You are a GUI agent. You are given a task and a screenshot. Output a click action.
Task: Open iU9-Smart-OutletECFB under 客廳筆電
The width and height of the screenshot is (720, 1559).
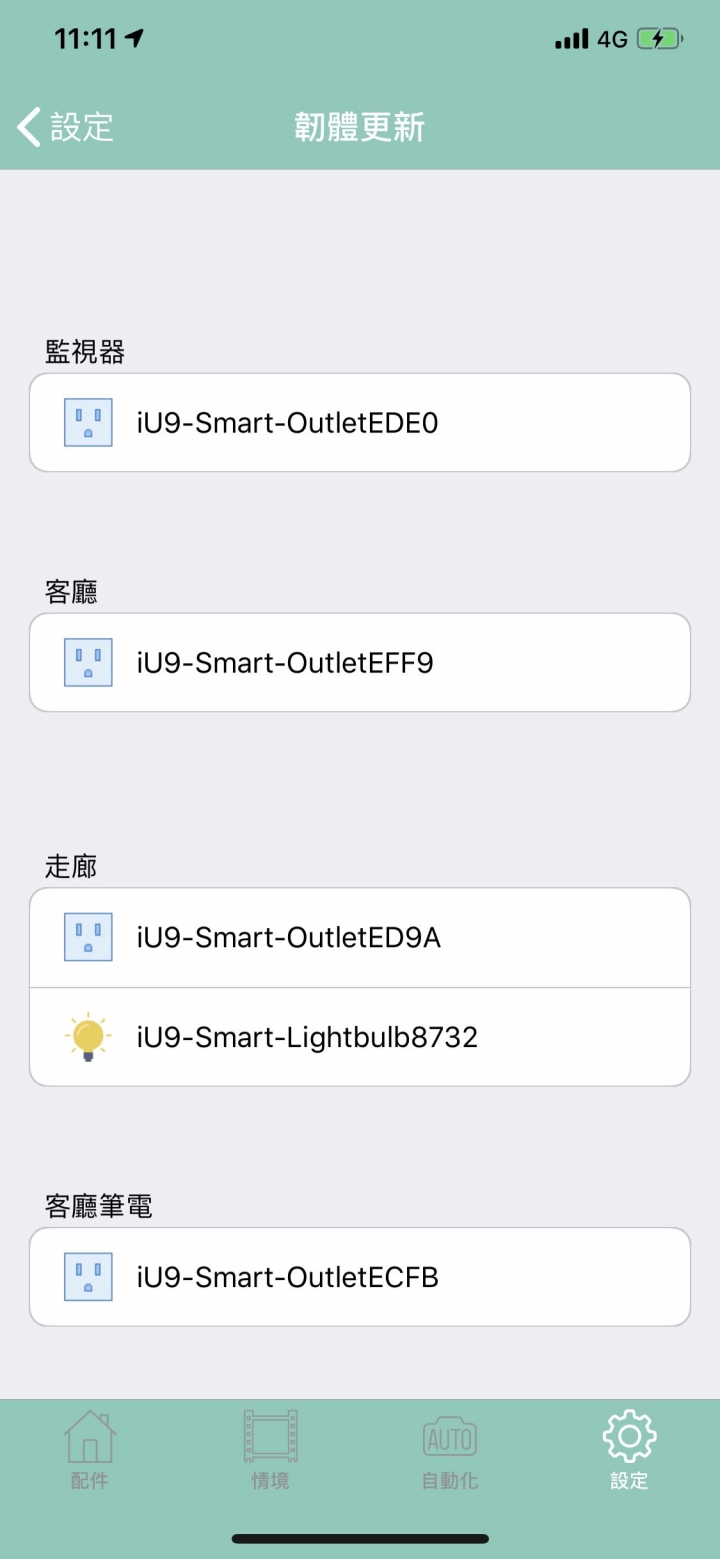(360, 1277)
